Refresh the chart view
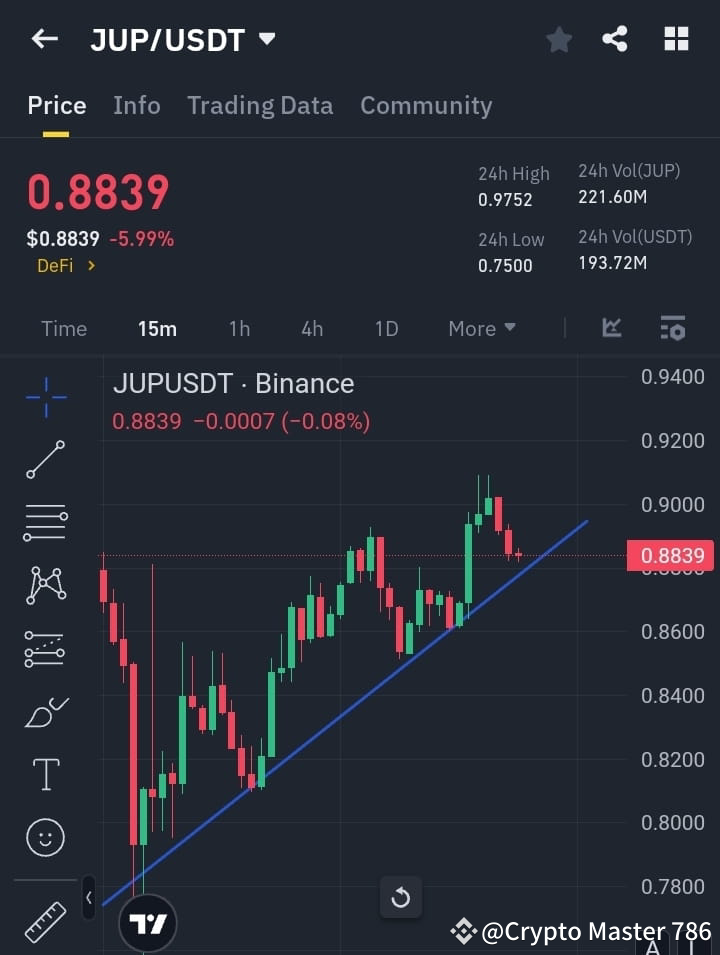This screenshot has width=720, height=955. [x=401, y=897]
